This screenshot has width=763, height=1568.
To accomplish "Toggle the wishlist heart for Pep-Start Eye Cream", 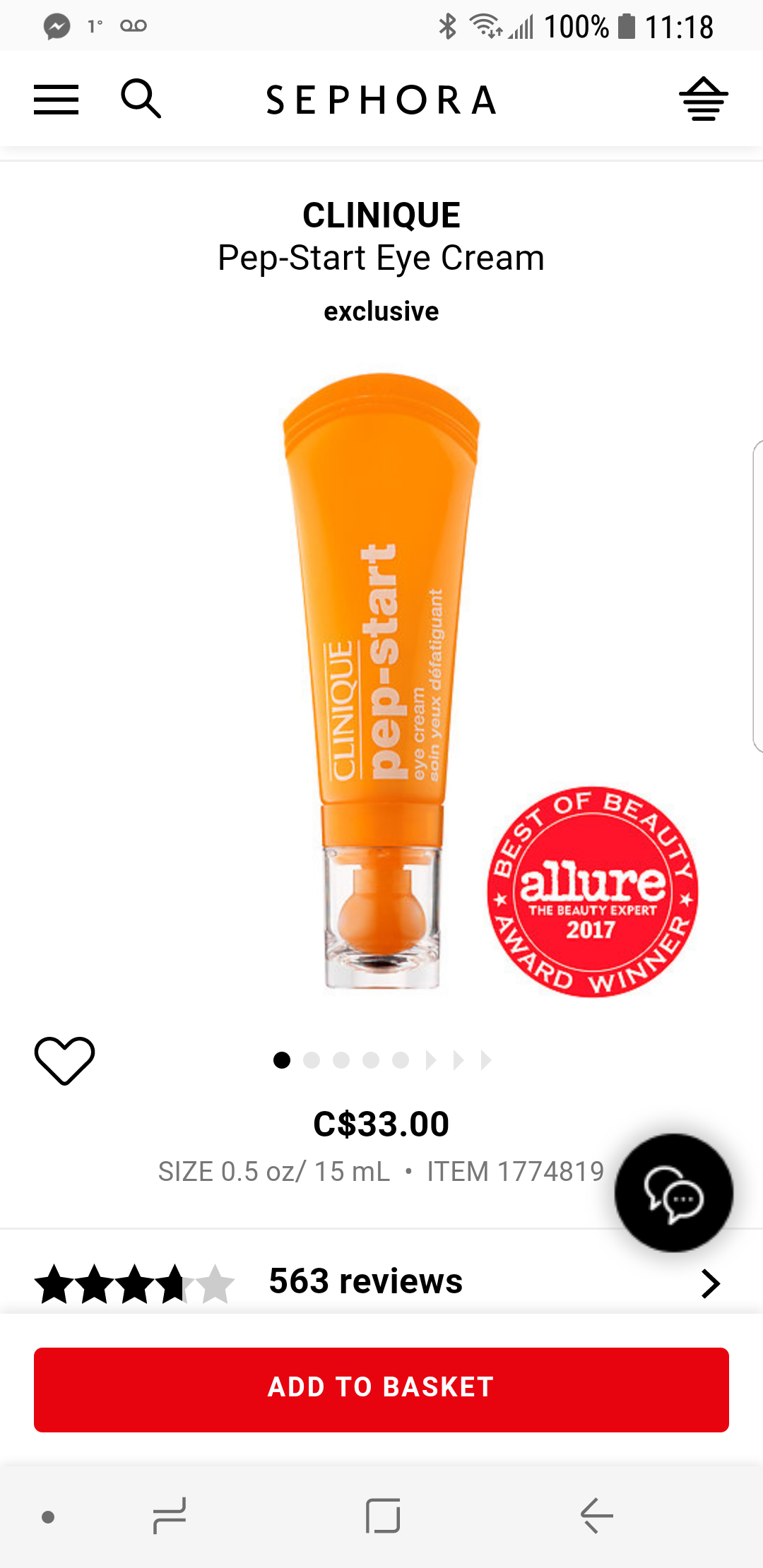I will click(x=64, y=1059).
